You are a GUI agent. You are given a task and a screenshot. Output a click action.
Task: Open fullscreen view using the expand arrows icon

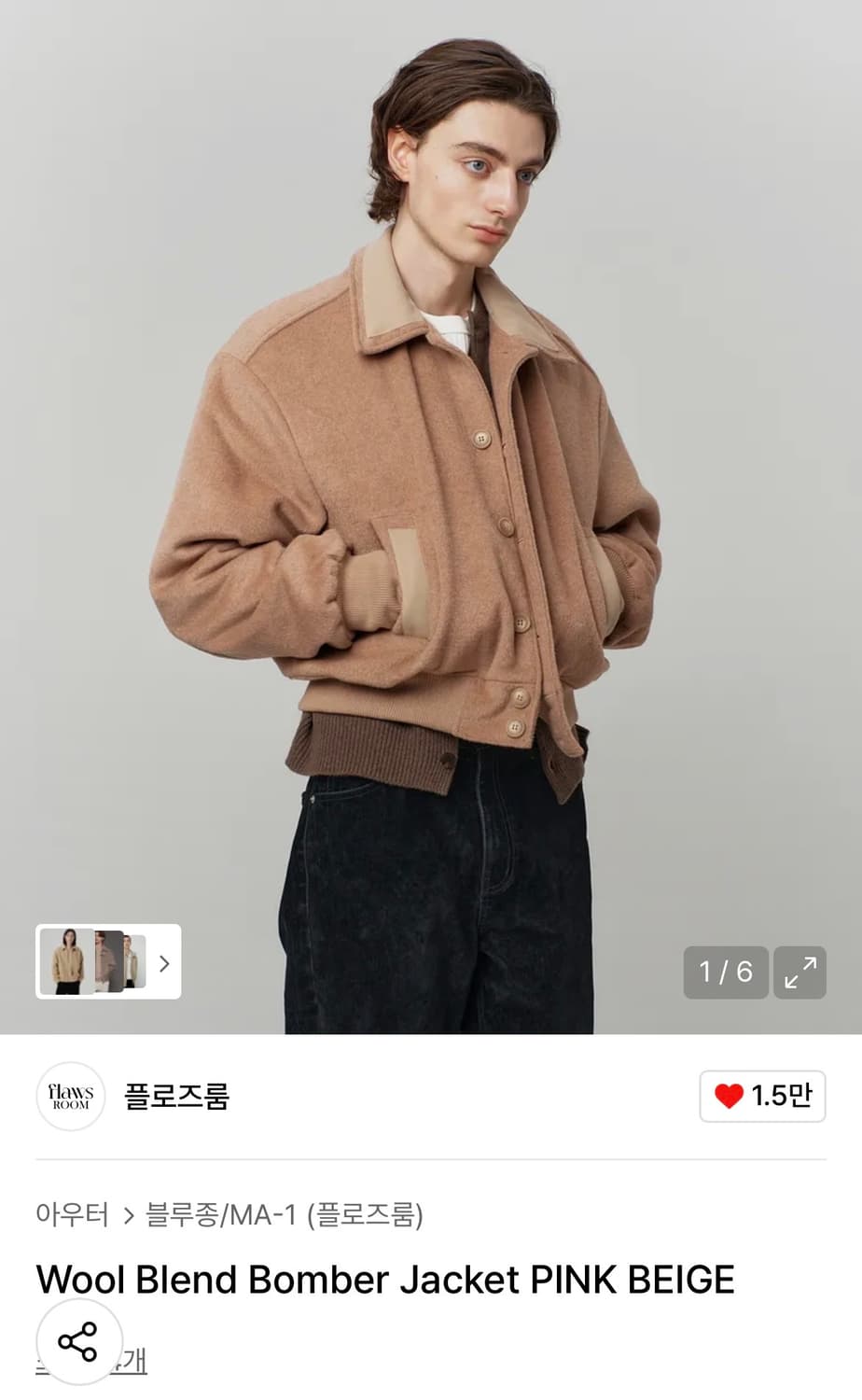(x=799, y=973)
